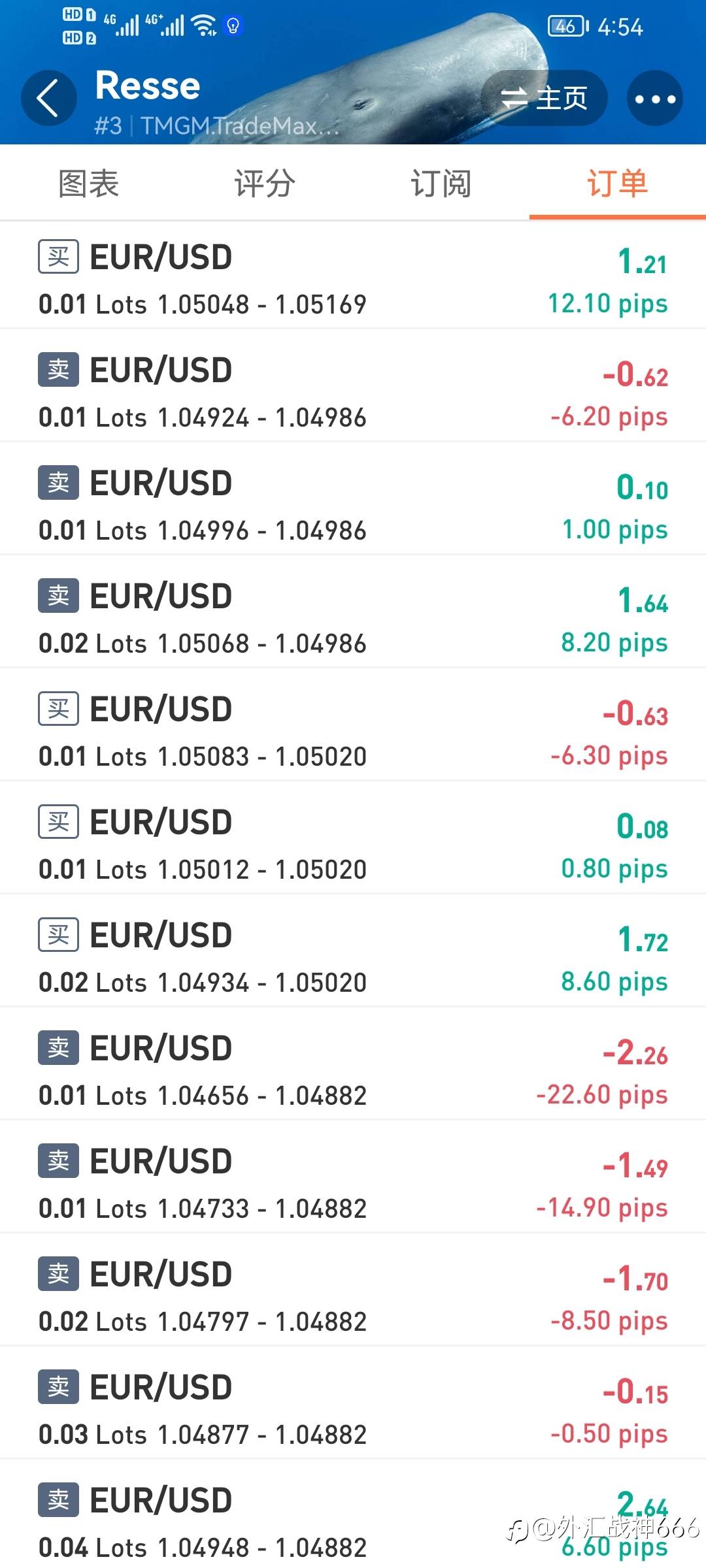Screen dimensions: 706x1568
Task: Open the buy order with 12.10 pips
Action: [353, 276]
